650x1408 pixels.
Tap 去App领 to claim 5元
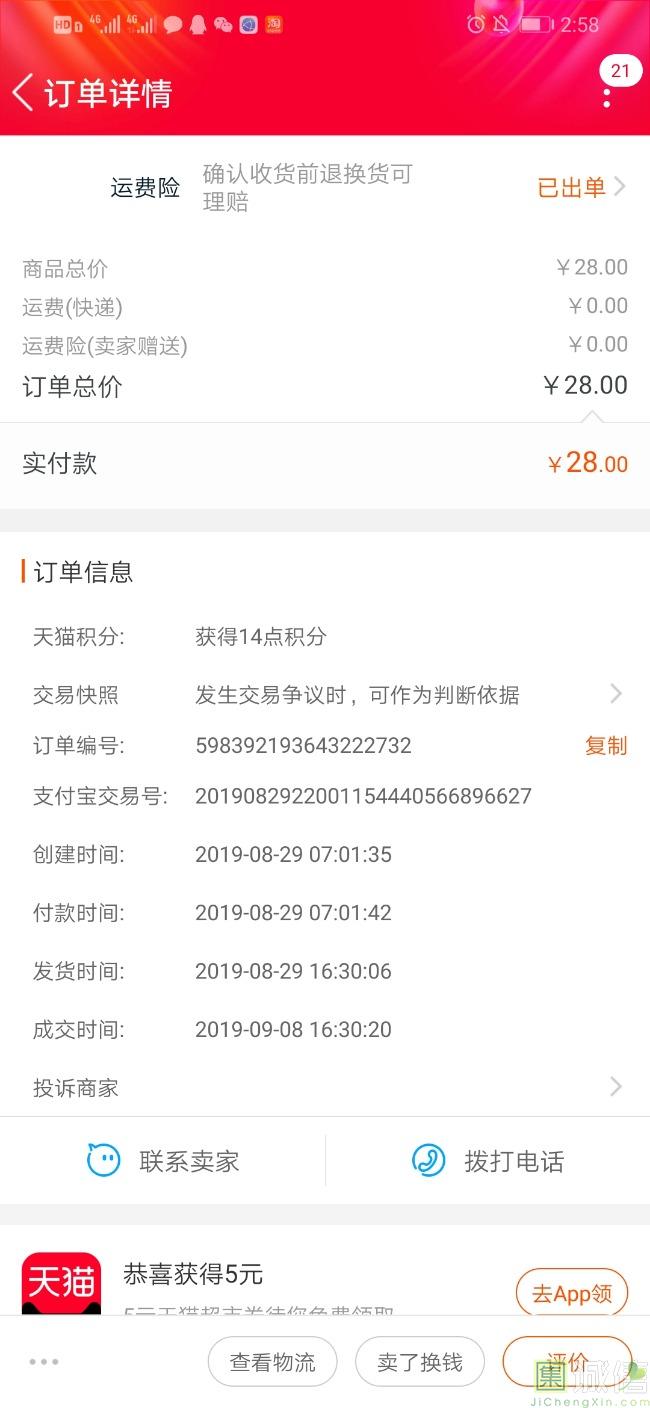point(572,1293)
